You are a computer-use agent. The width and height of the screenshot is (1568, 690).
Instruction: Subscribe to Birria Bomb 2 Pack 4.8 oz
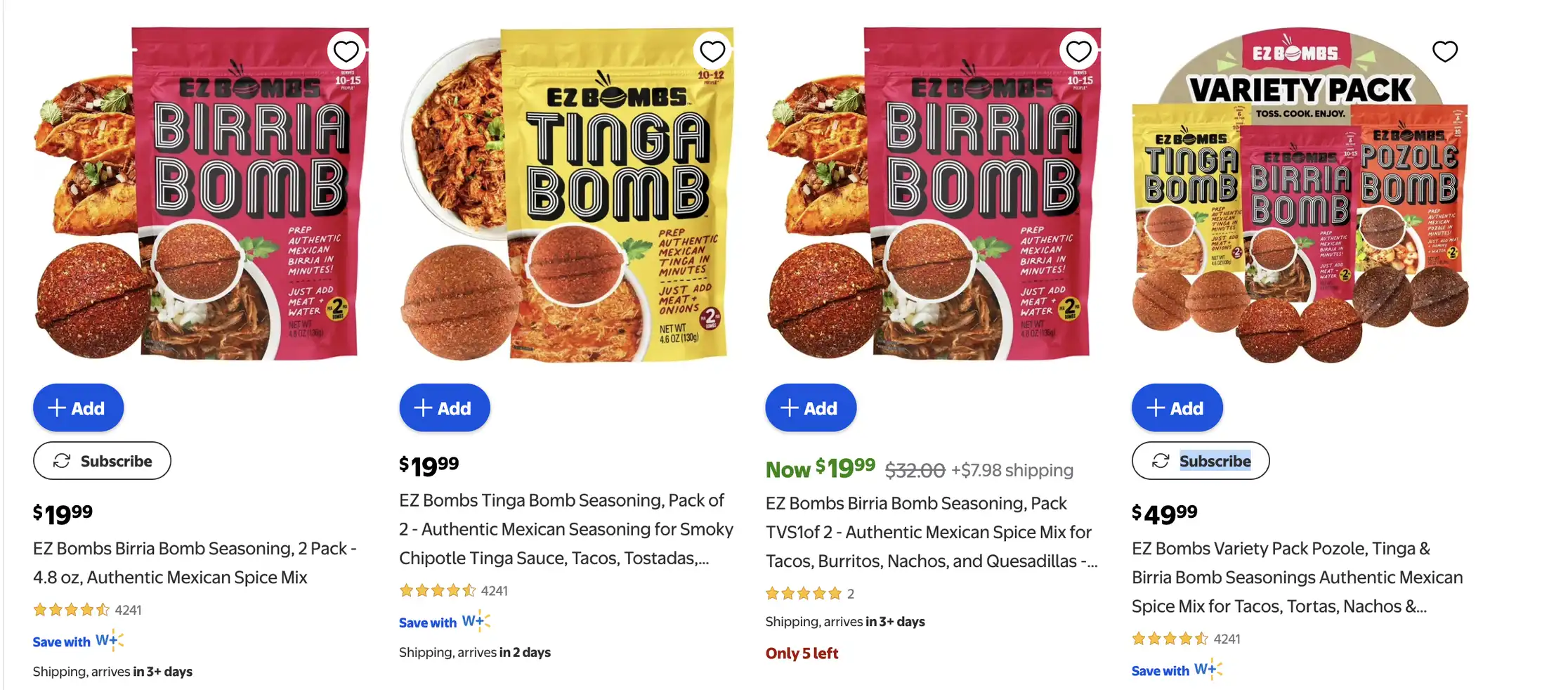(102, 461)
